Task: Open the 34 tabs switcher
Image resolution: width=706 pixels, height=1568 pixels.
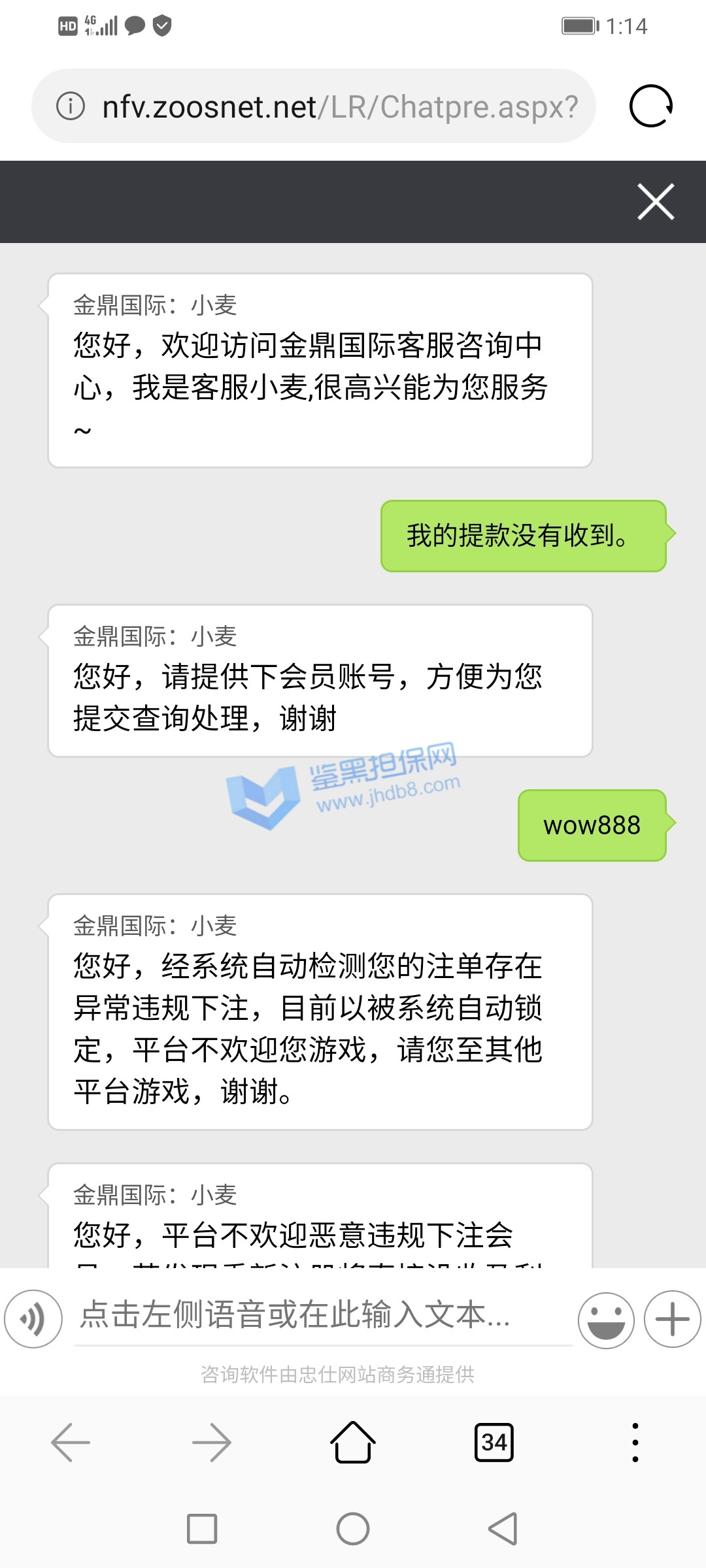Action: click(494, 1442)
